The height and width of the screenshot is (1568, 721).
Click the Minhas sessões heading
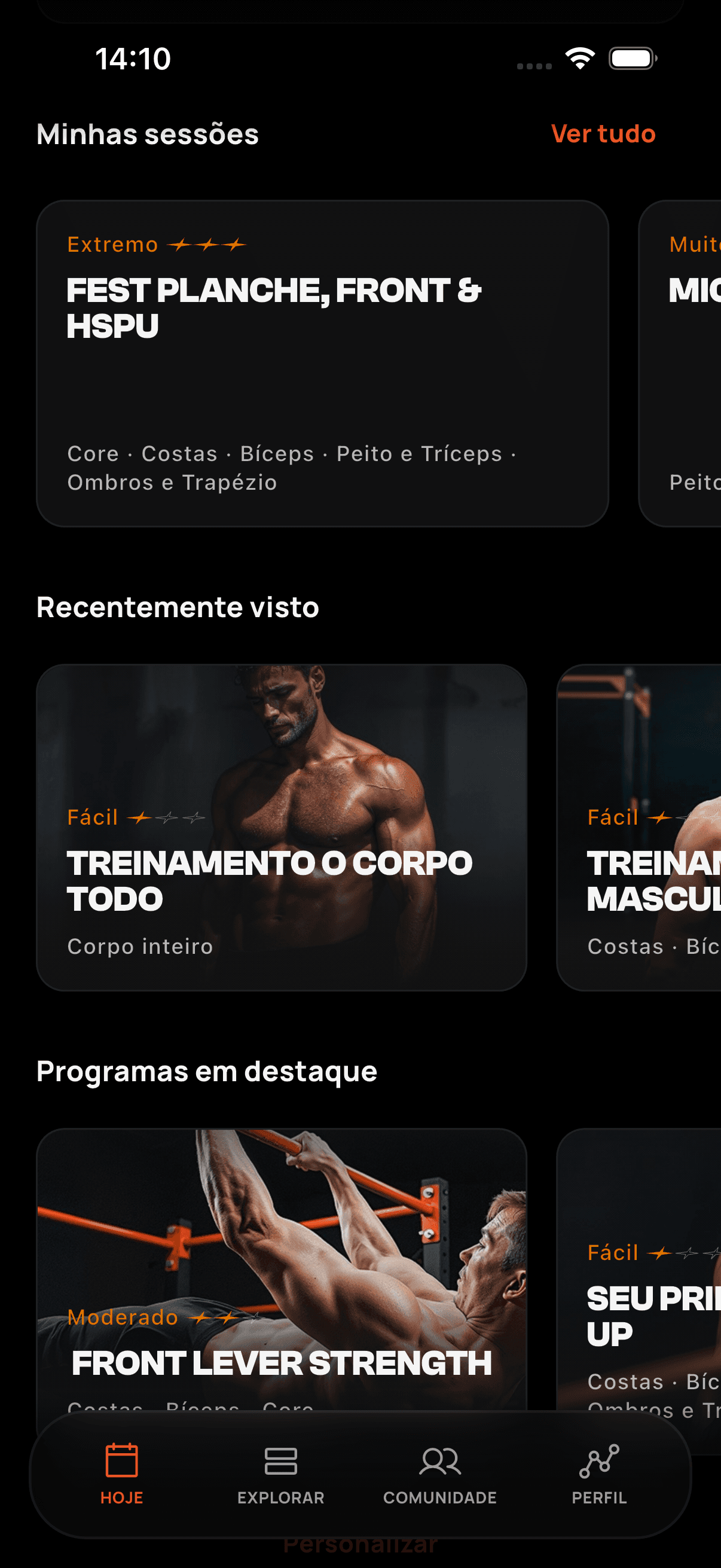[x=146, y=134]
